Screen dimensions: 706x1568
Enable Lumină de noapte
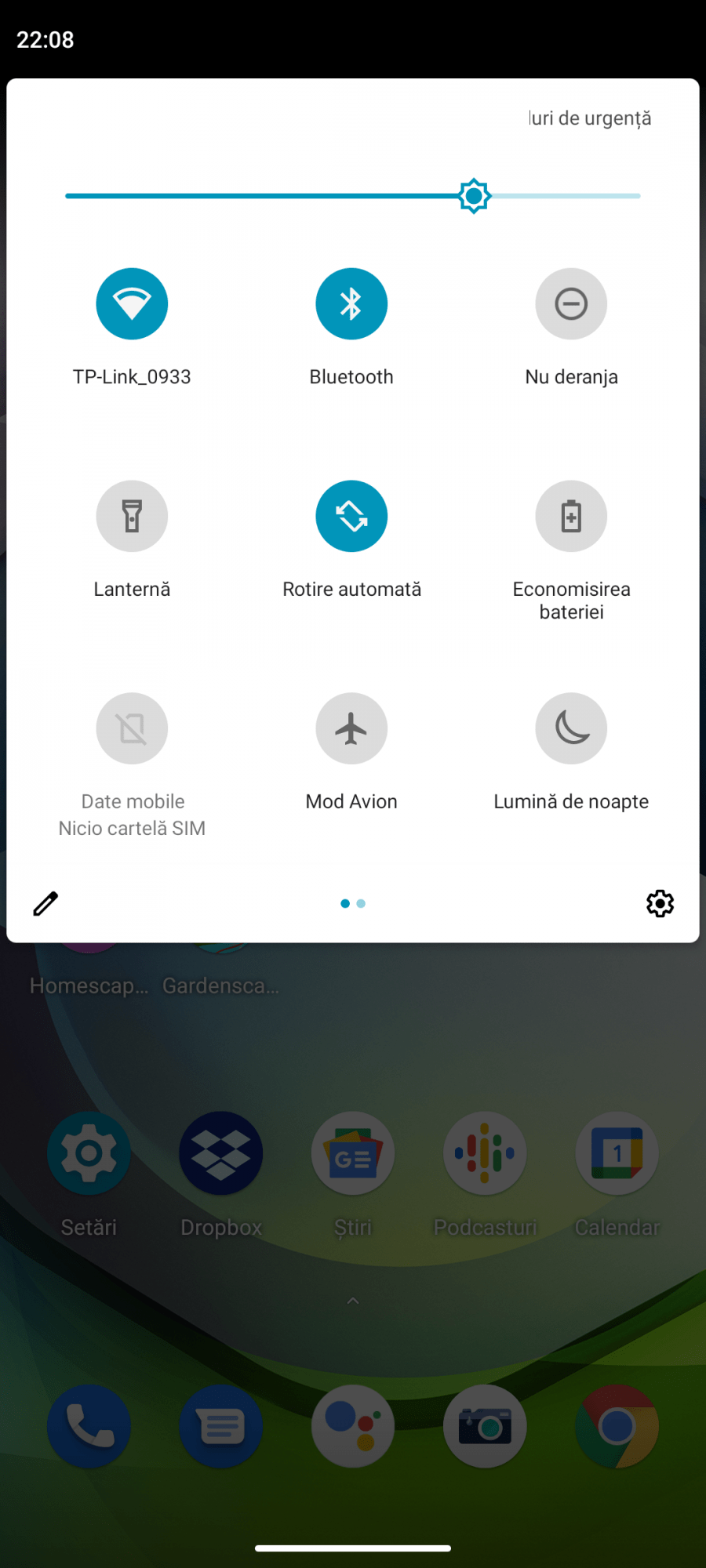(x=571, y=729)
